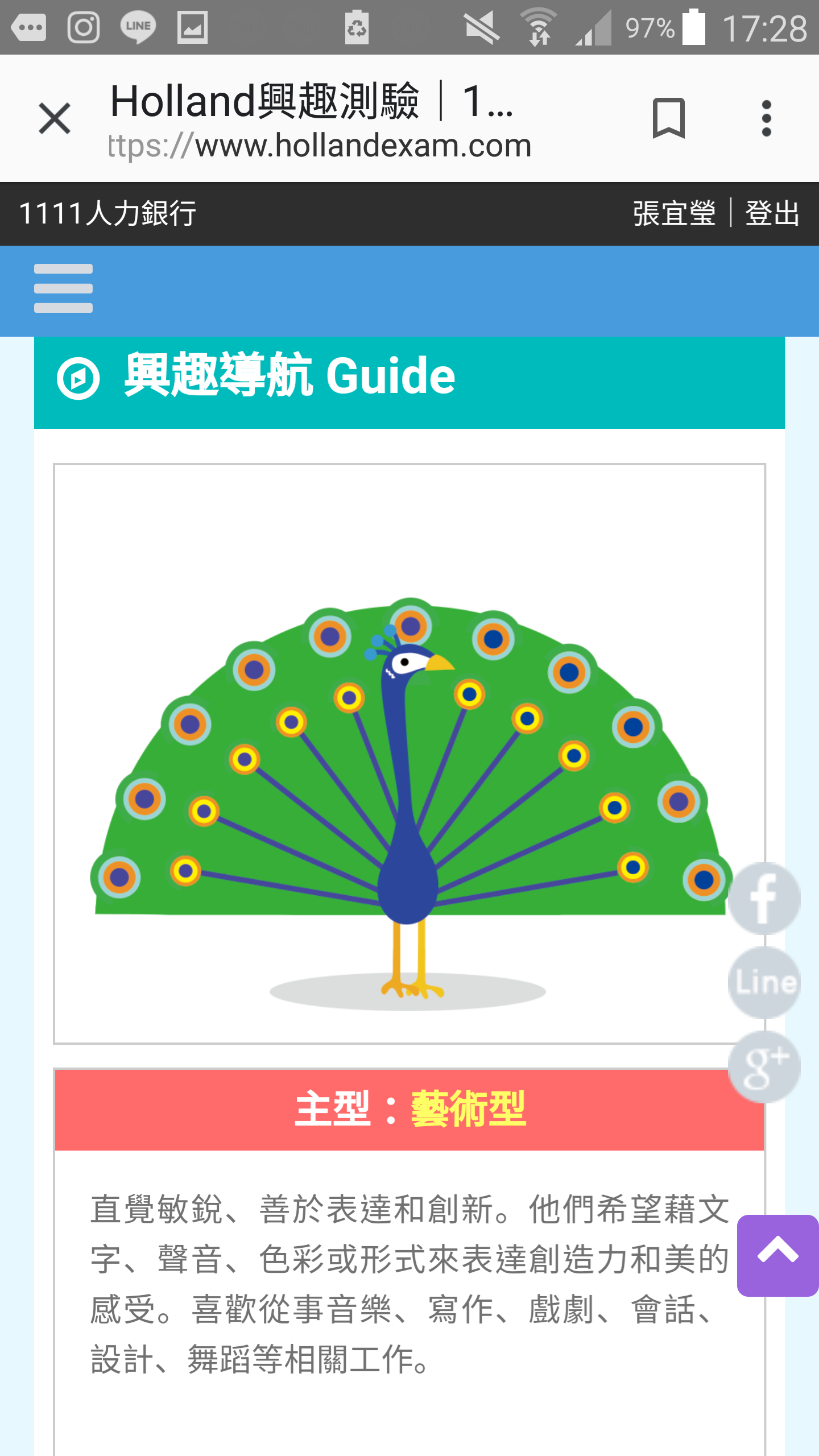
Task: Close the in-app browser tab
Action: [55, 118]
